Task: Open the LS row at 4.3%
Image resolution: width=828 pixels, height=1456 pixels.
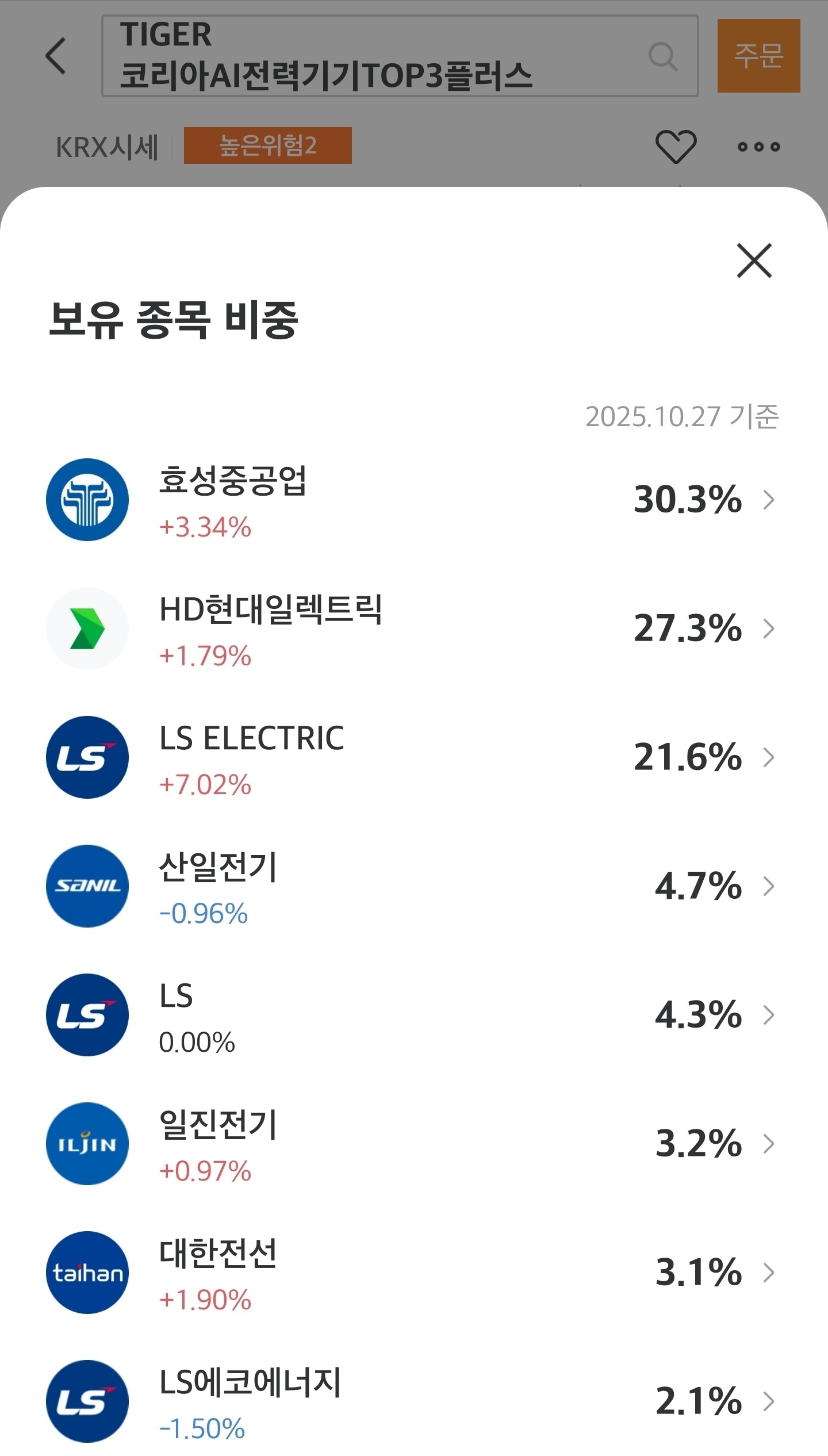Action: pyautogui.click(x=414, y=1015)
